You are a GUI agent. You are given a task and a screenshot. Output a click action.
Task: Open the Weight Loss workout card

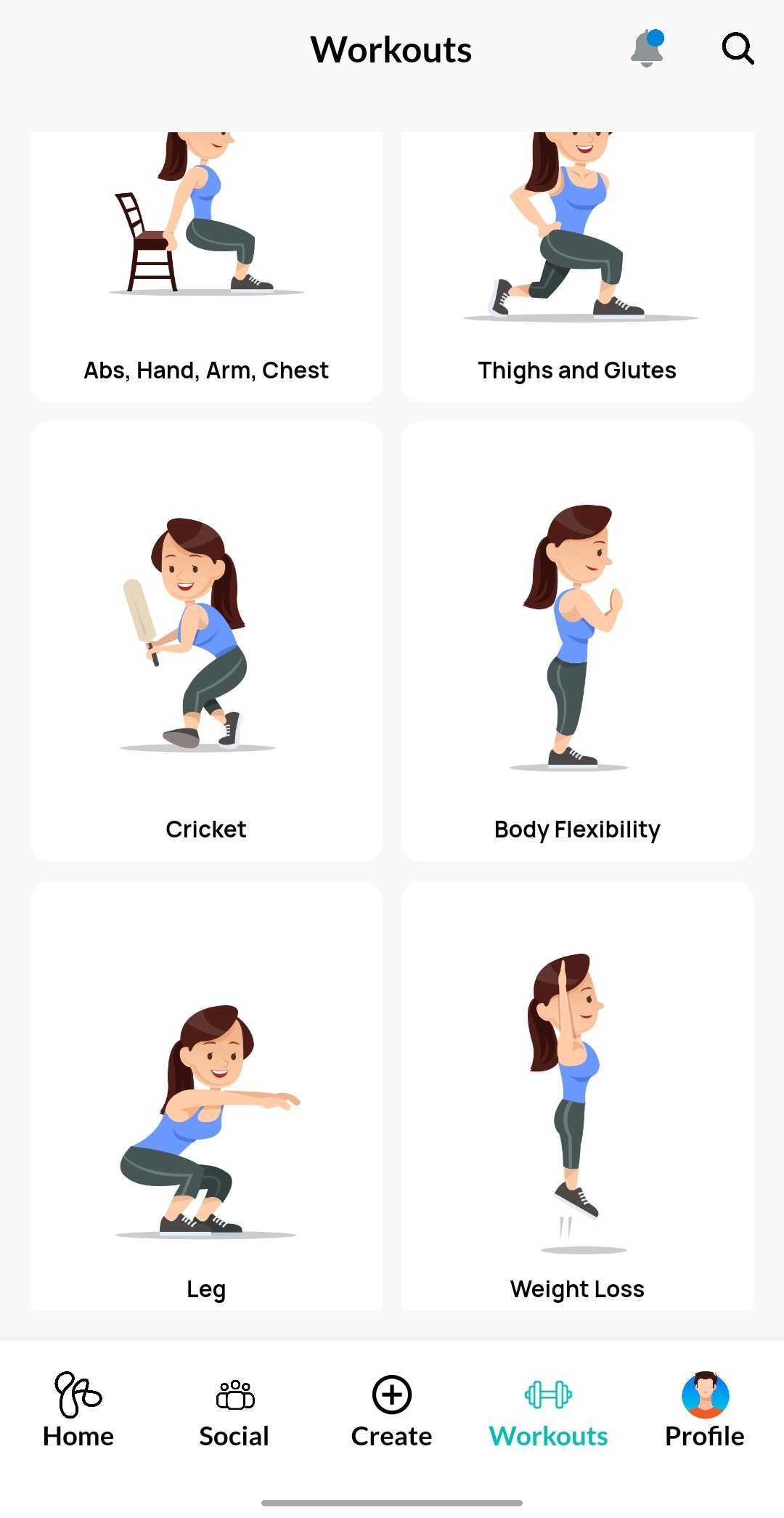tap(577, 1097)
